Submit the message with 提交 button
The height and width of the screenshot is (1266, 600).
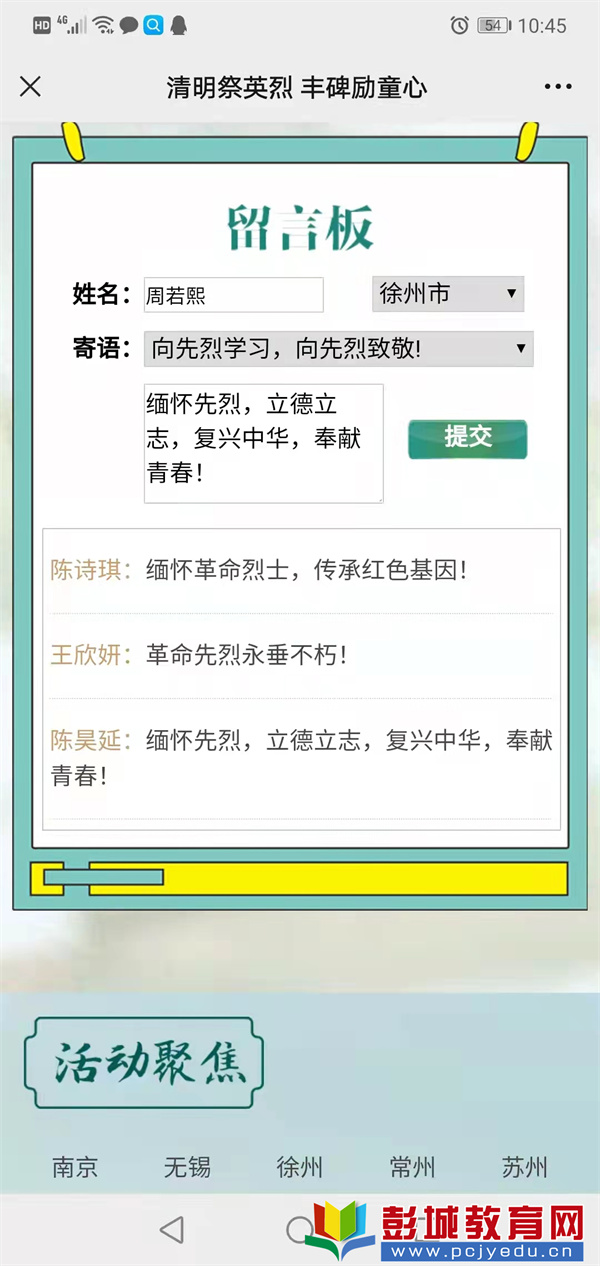point(467,439)
